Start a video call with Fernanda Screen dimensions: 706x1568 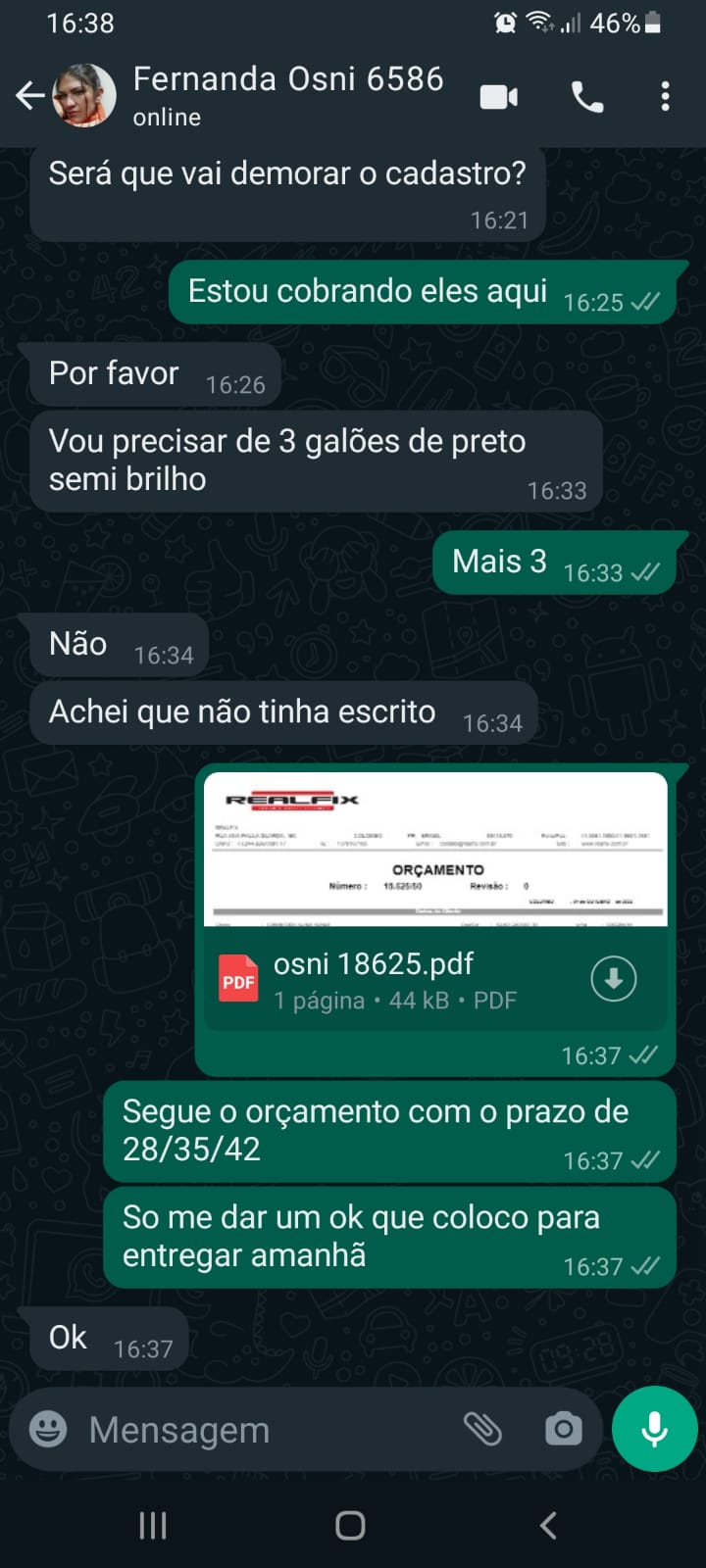[498, 96]
